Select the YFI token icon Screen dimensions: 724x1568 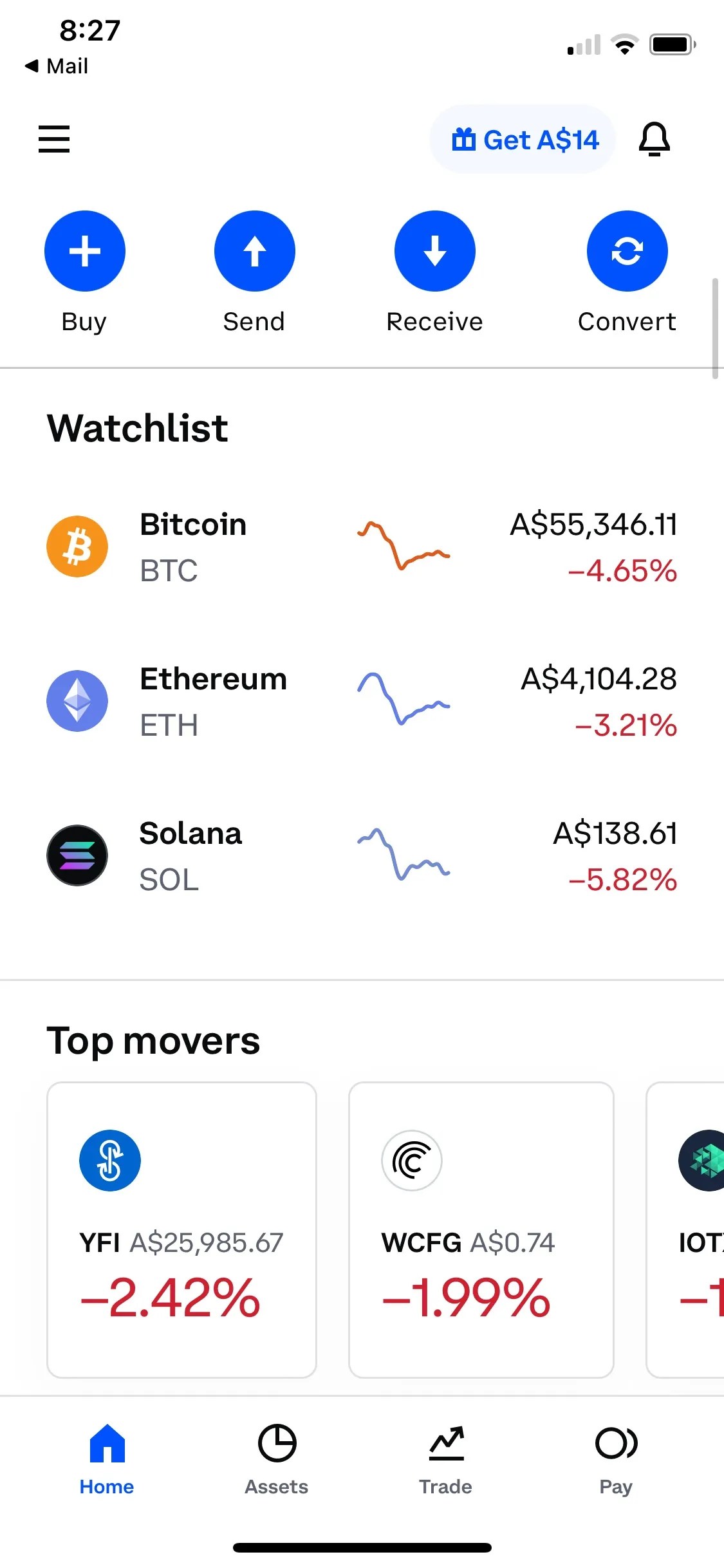click(x=109, y=1161)
